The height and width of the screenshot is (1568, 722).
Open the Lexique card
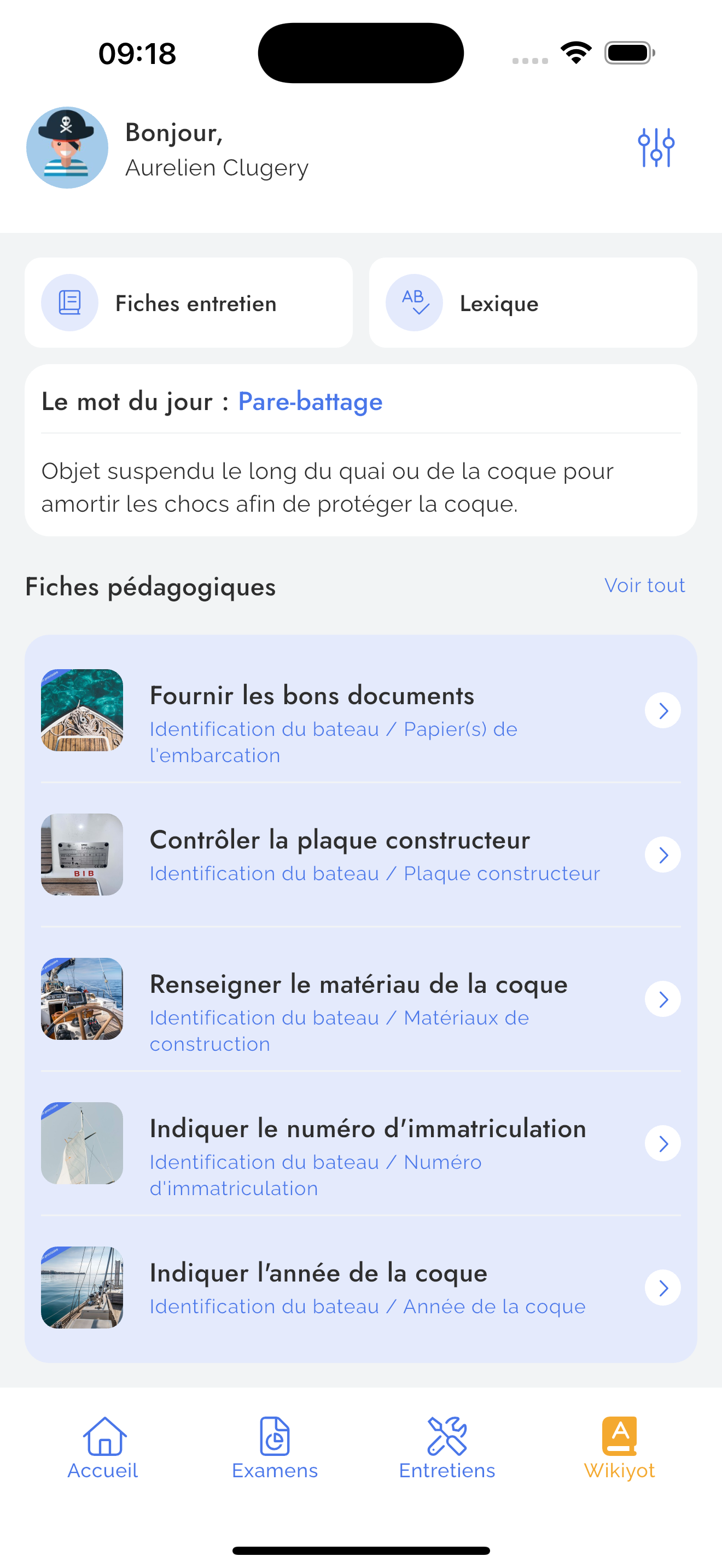coord(533,302)
